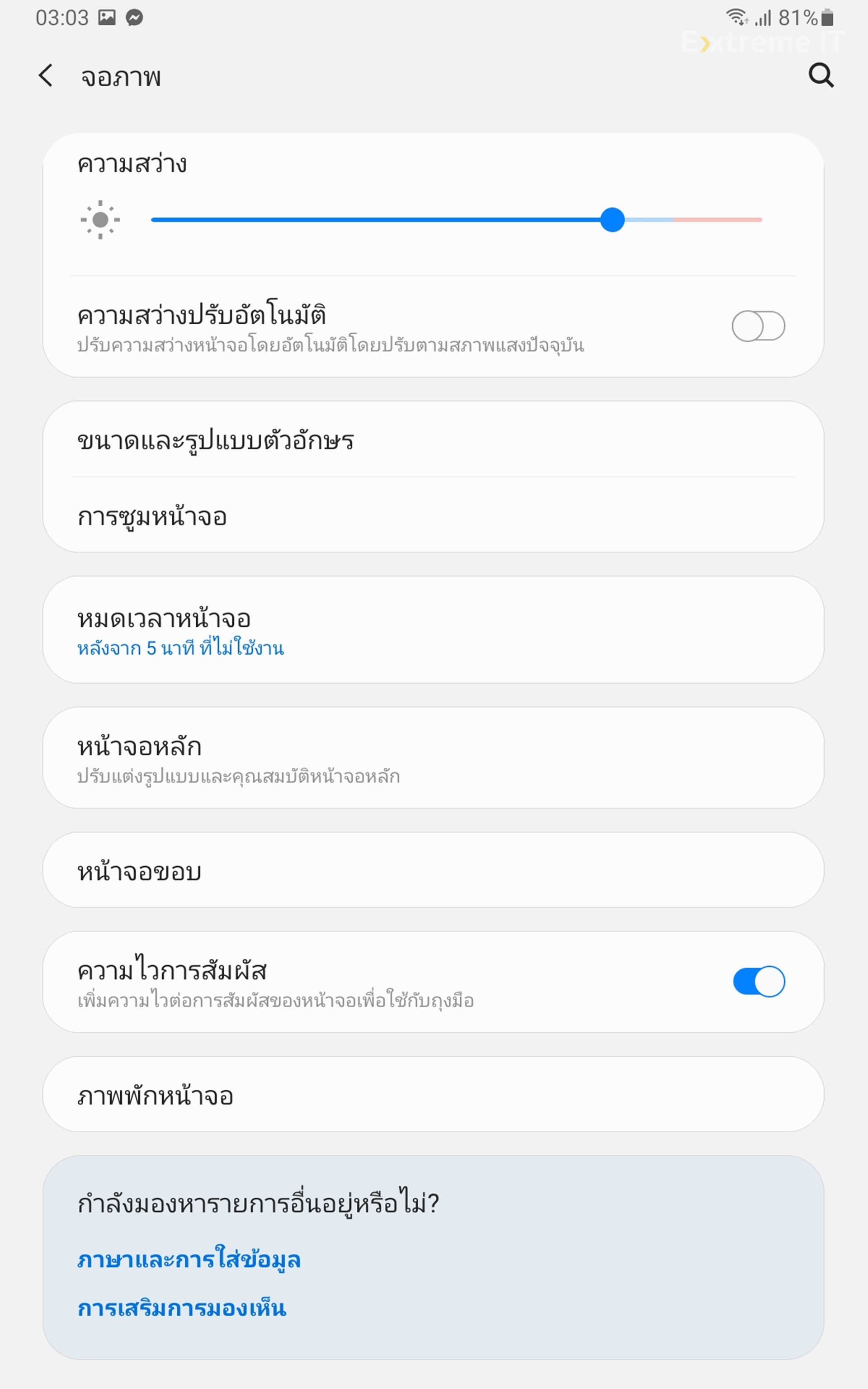This screenshot has height=1389, width=868.
Task: Go back from the จอภาพ screen
Action: point(46,76)
